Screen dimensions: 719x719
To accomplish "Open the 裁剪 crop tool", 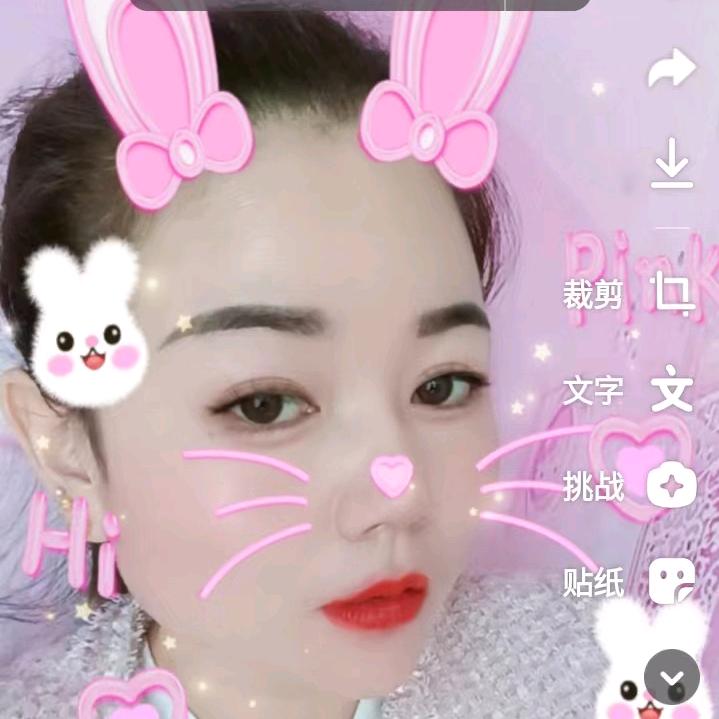I will click(671, 294).
